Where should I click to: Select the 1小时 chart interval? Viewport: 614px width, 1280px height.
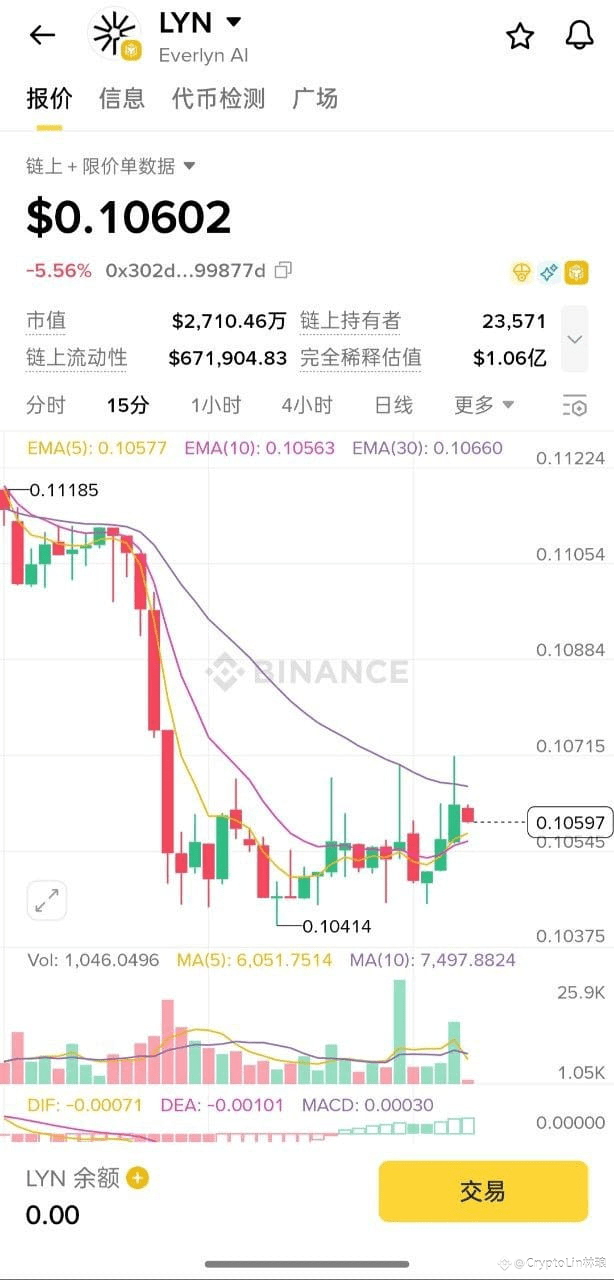[216, 405]
